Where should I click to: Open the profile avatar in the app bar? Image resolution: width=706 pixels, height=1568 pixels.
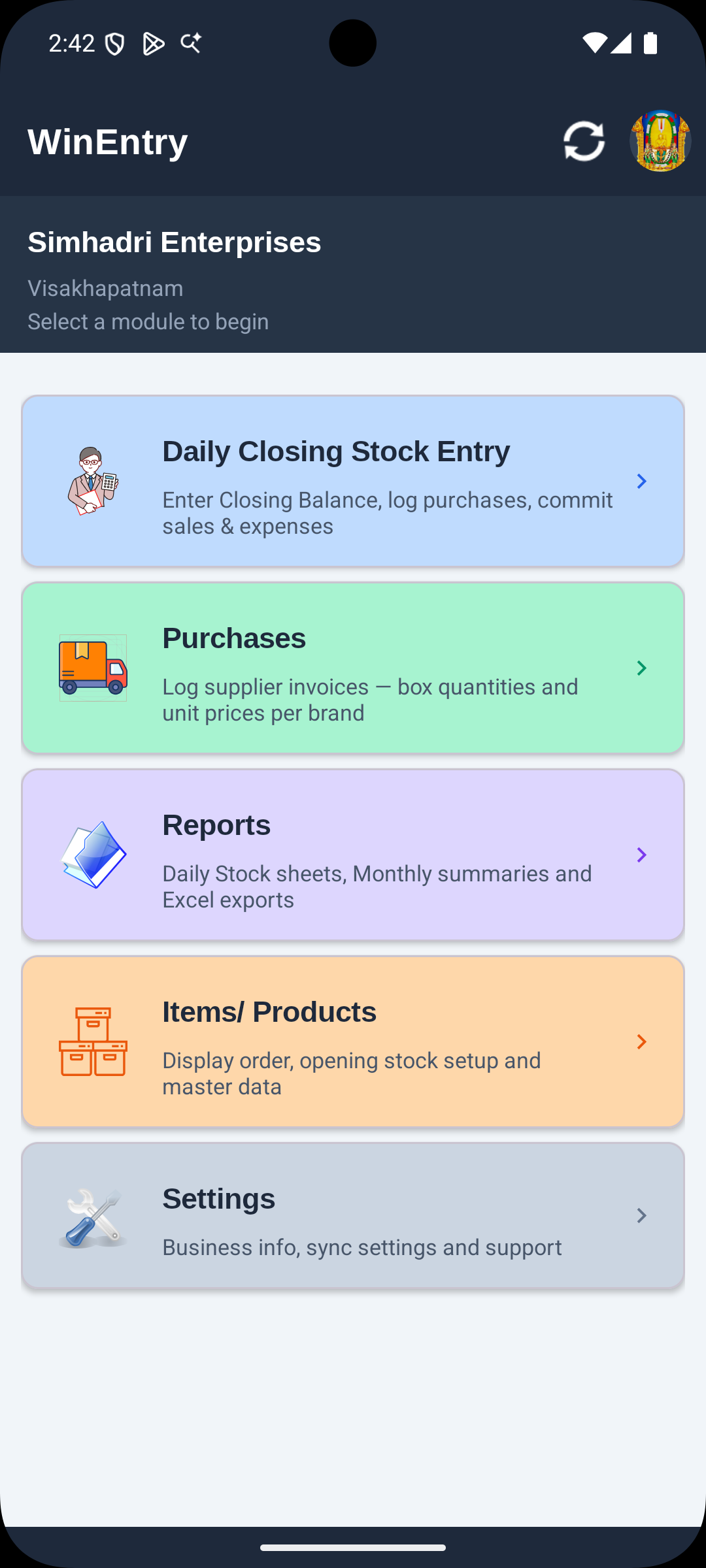660,140
